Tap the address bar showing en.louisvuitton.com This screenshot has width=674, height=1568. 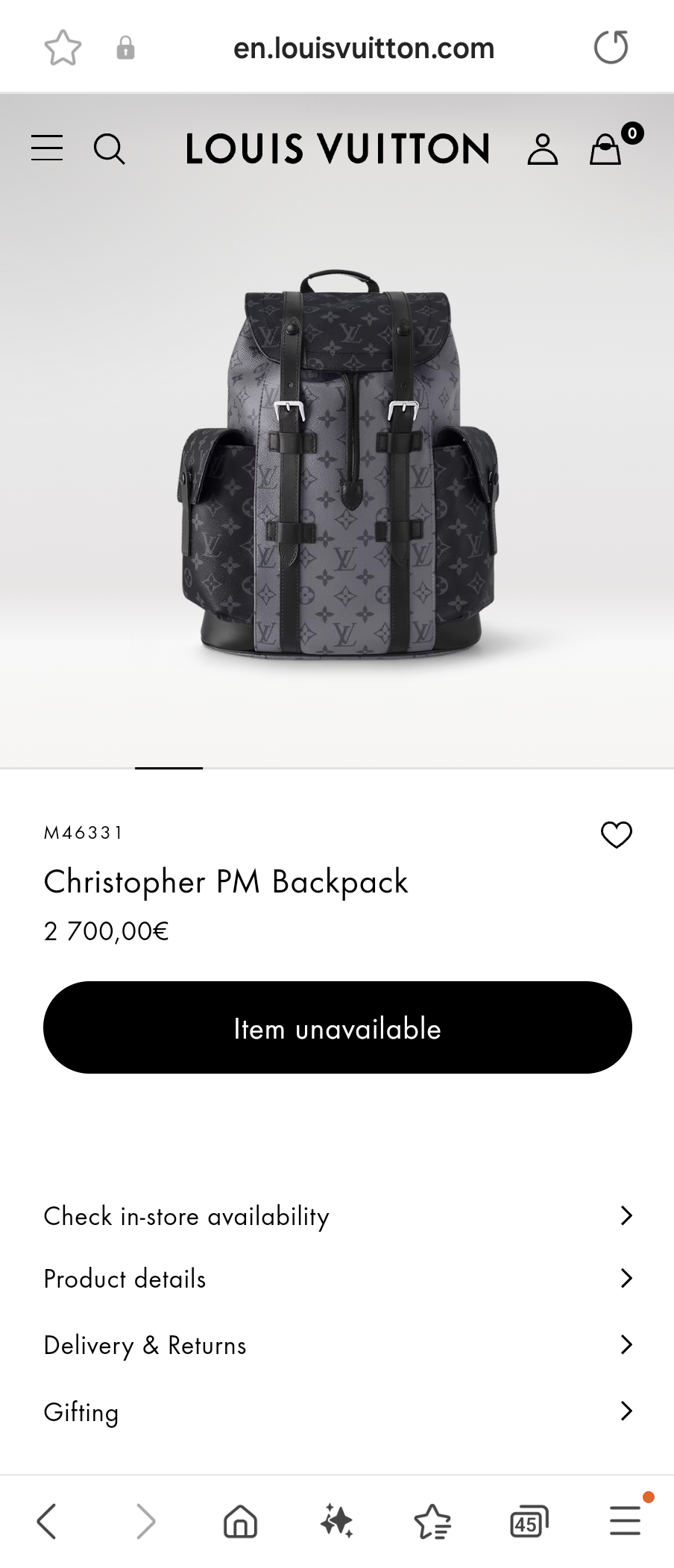point(365,46)
